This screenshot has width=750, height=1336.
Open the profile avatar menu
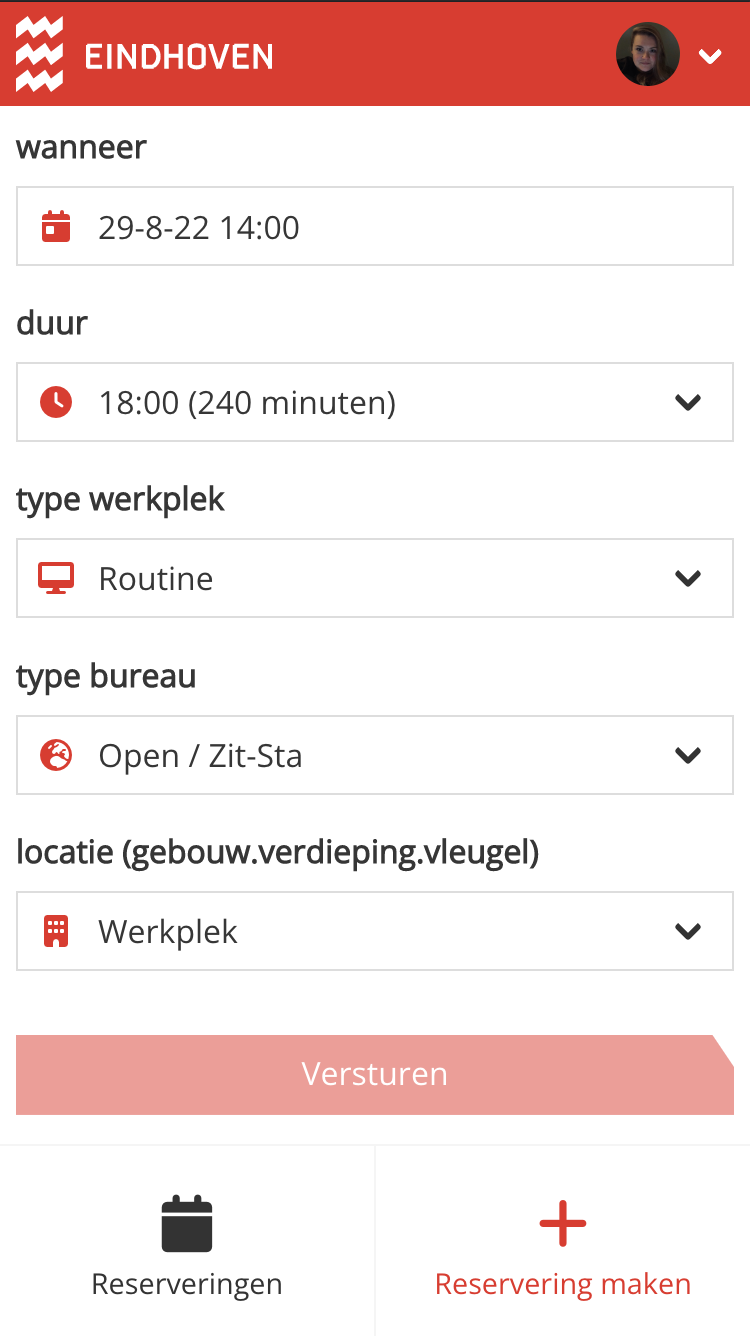click(x=648, y=54)
